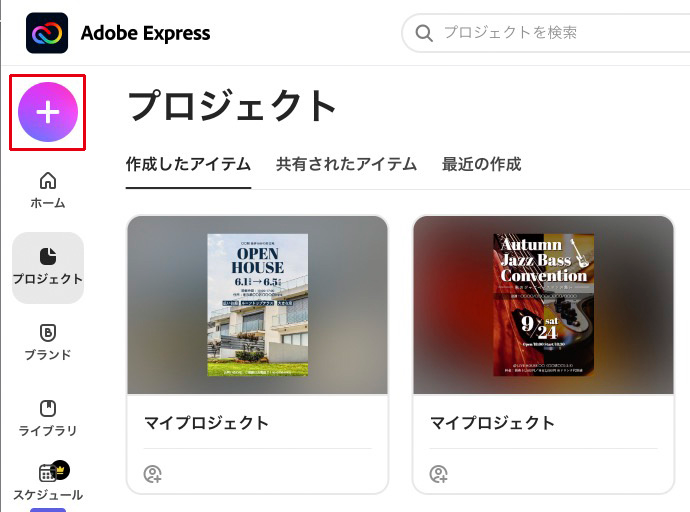Open the Autumn Jazz Bass Convention project
Viewport: 690px width, 512px height.
pyautogui.click(x=543, y=305)
